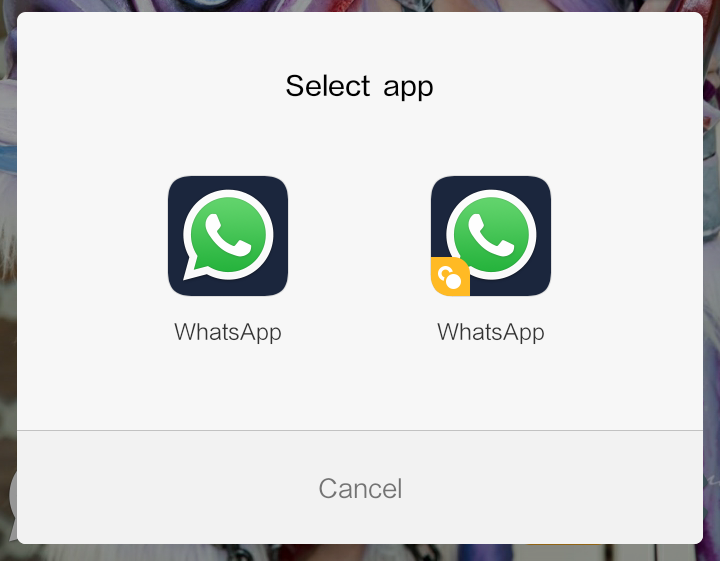Choose the dual WhatsApp with yellow badge

click(x=490, y=237)
